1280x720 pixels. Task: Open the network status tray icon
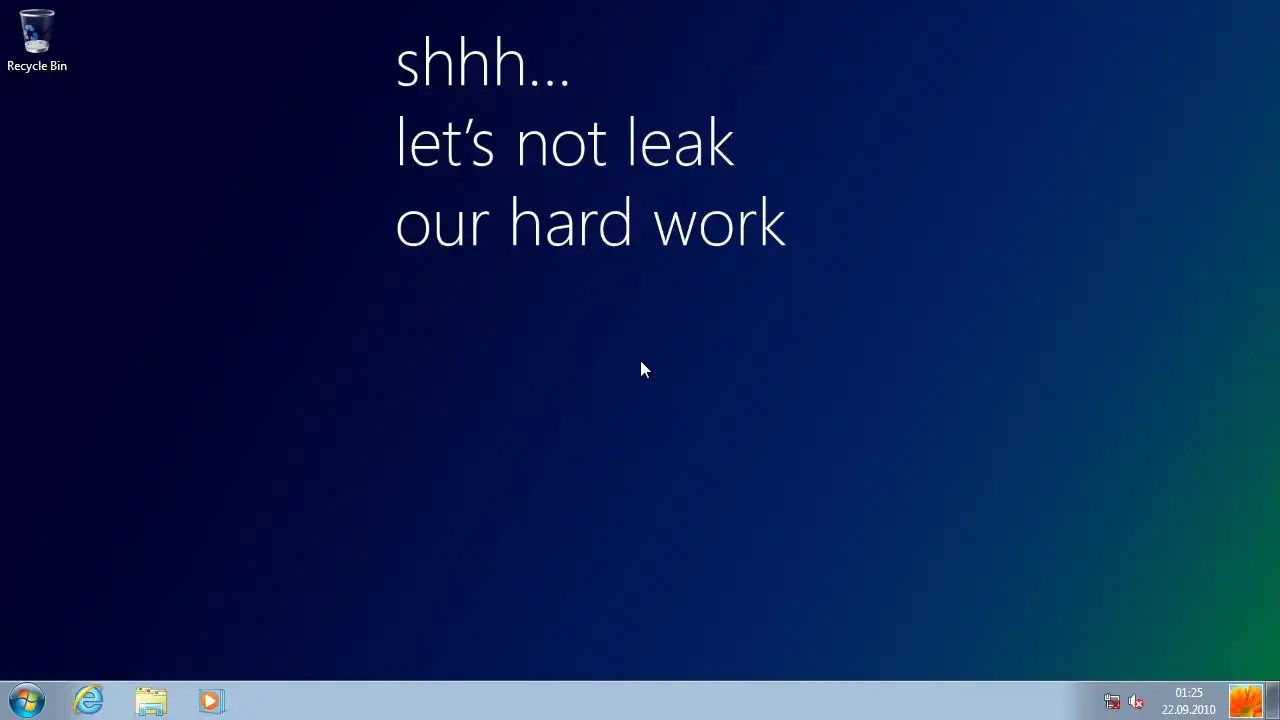coord(1112,702)
